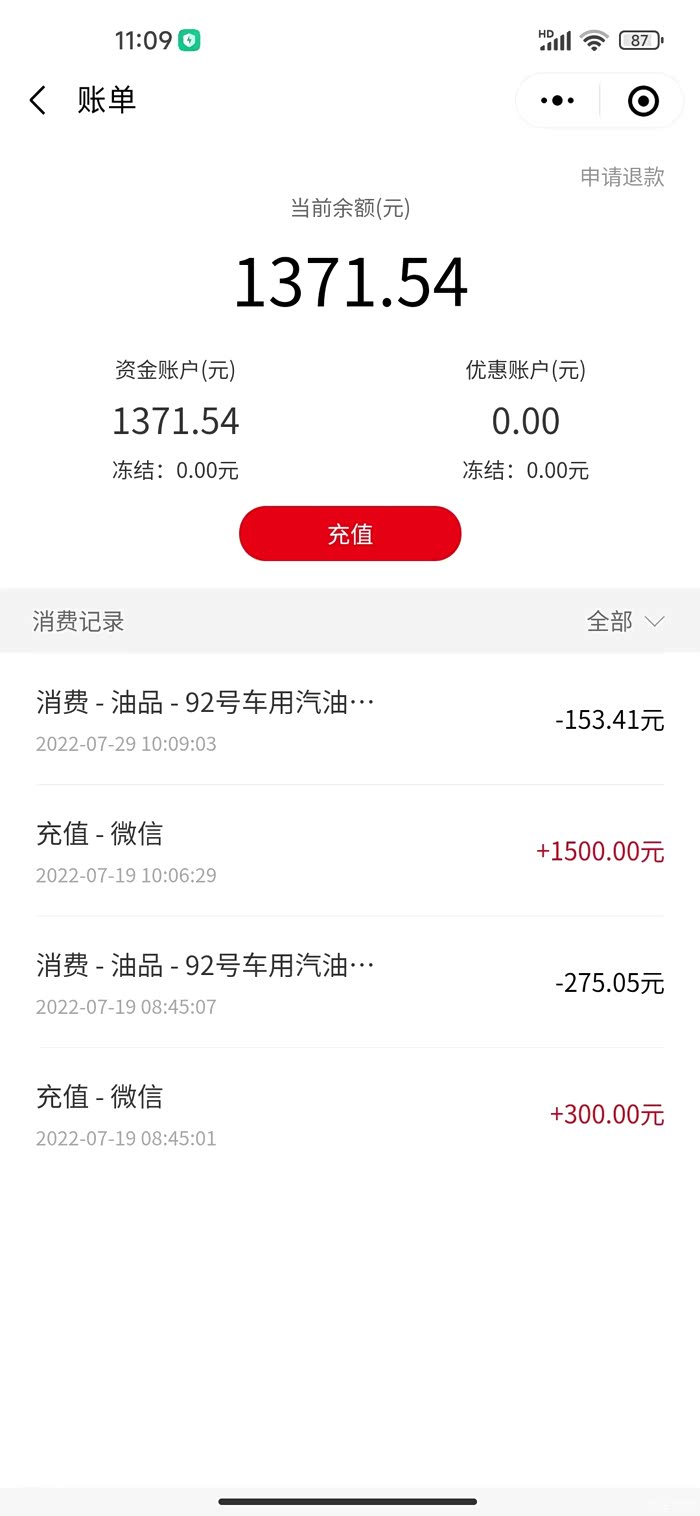Close the mini program
Viewport: 700px width, 1516px height.
tap(642, 100)
